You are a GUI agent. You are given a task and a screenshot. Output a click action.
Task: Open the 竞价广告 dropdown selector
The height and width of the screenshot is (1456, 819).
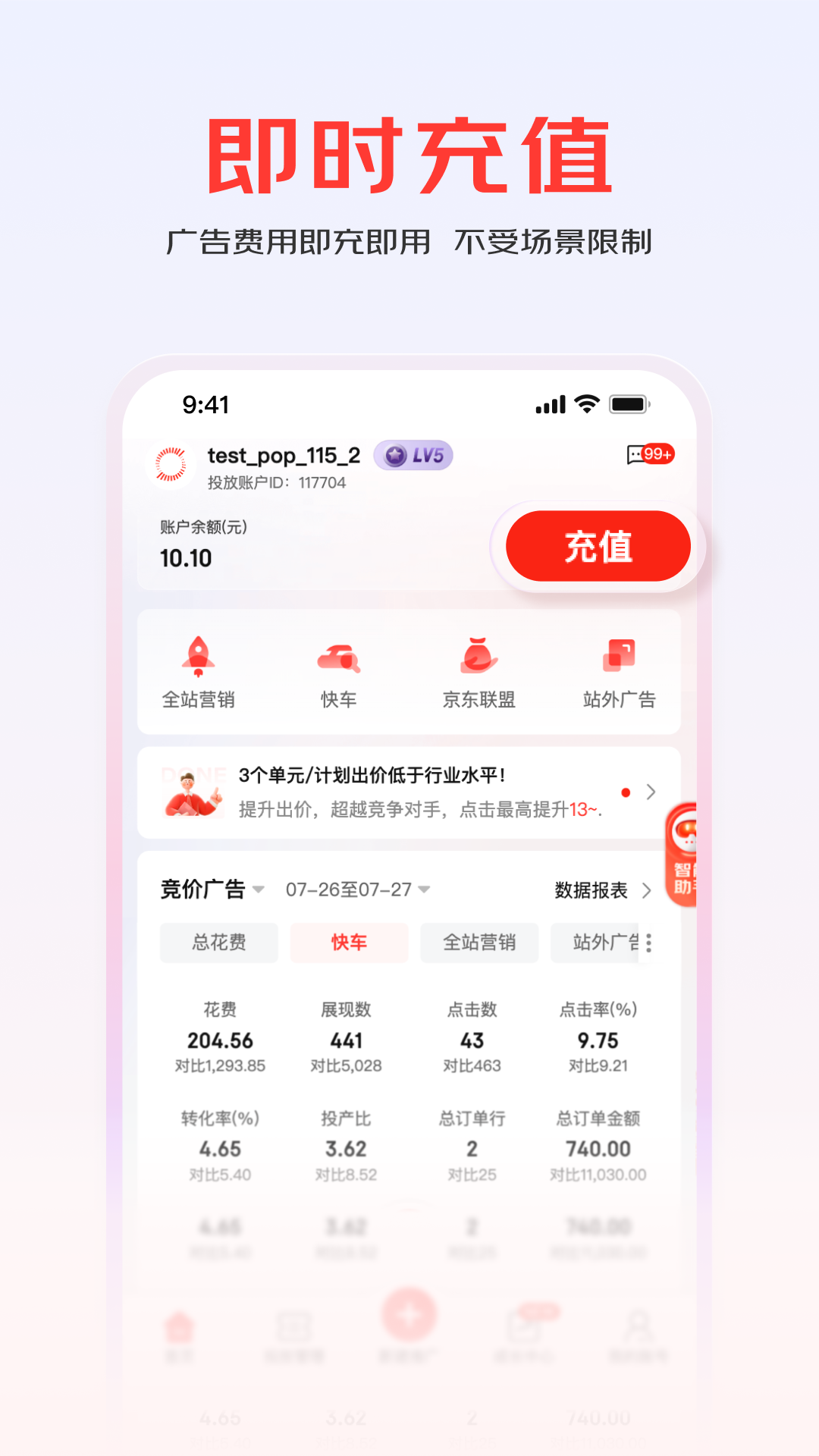click(211, 890)
